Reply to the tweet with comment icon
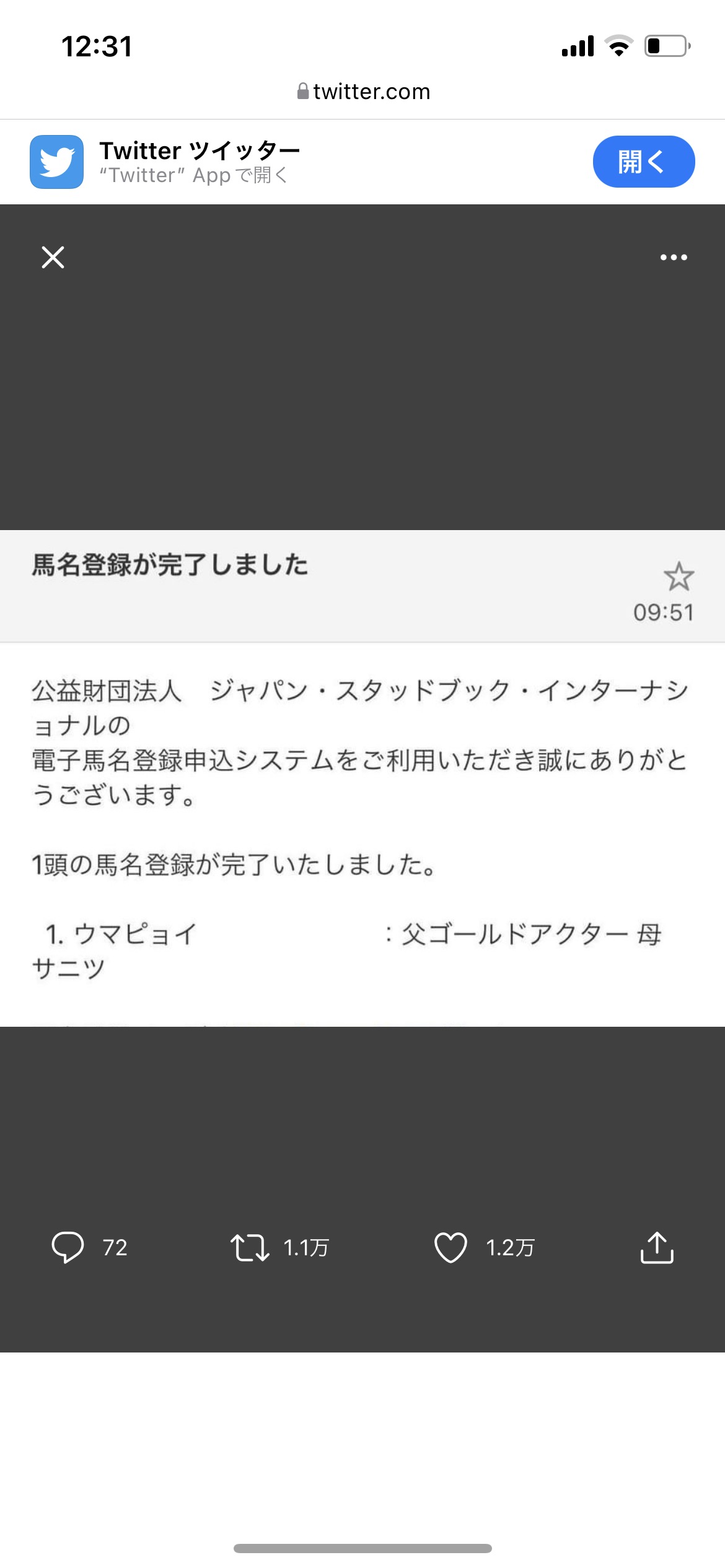The image size is (725, 1568). point(68,1247)
